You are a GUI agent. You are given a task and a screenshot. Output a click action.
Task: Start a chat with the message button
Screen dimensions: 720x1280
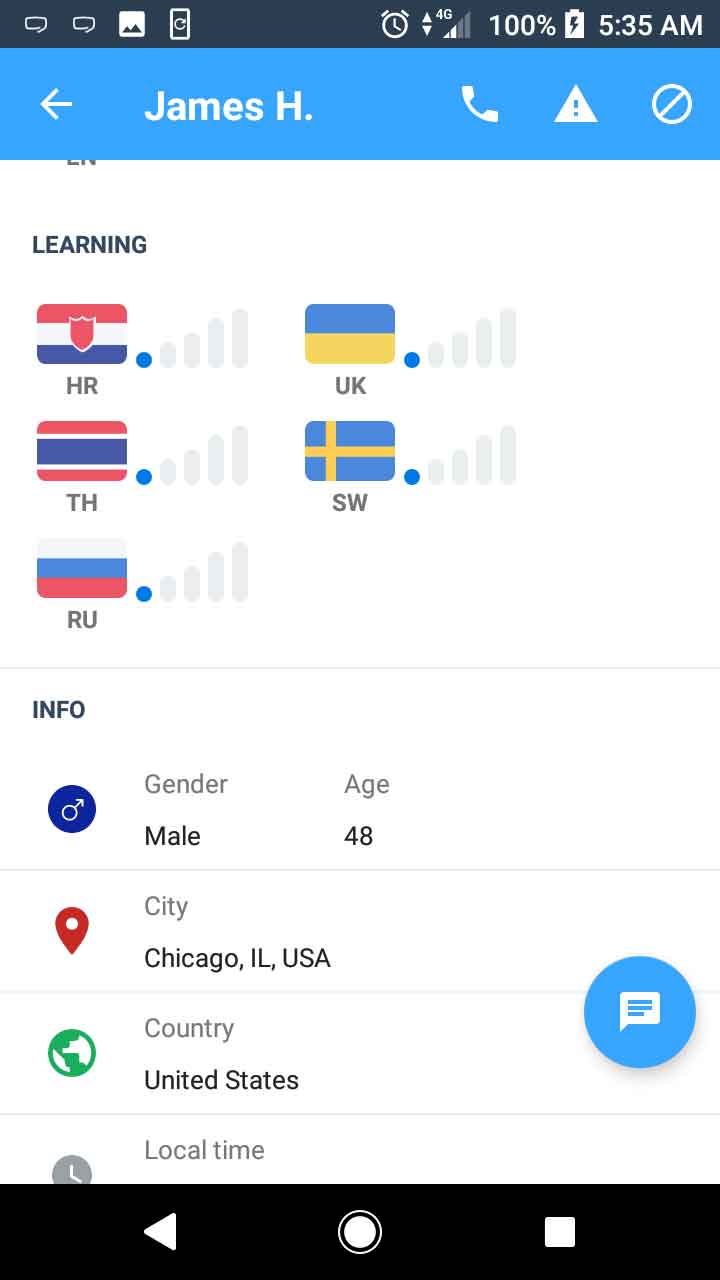click(x=639, y=1012)
